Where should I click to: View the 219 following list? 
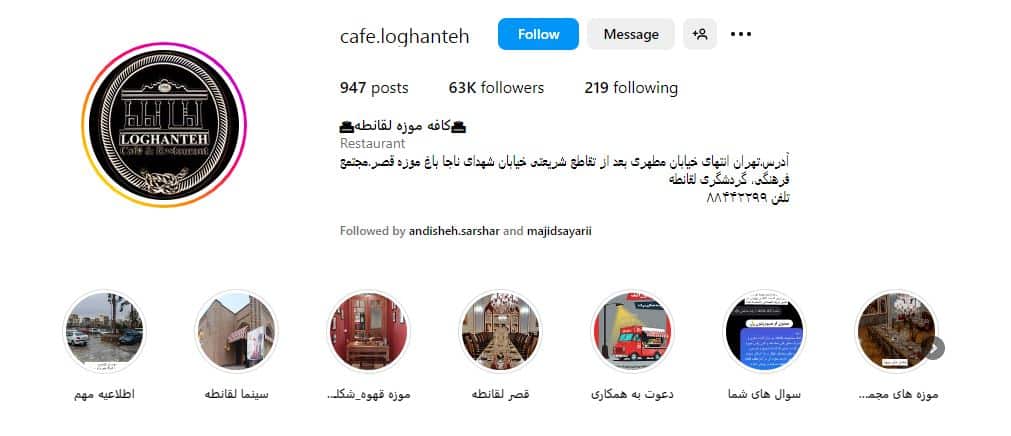[630, 88]
